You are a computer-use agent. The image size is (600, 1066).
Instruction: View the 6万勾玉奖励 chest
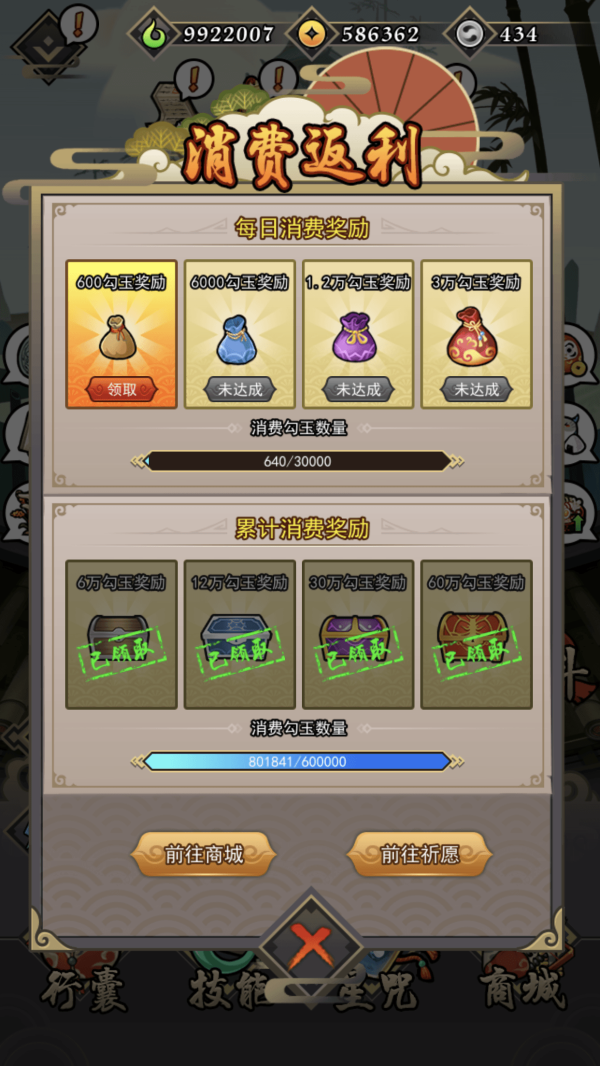(x=121, y=635)
